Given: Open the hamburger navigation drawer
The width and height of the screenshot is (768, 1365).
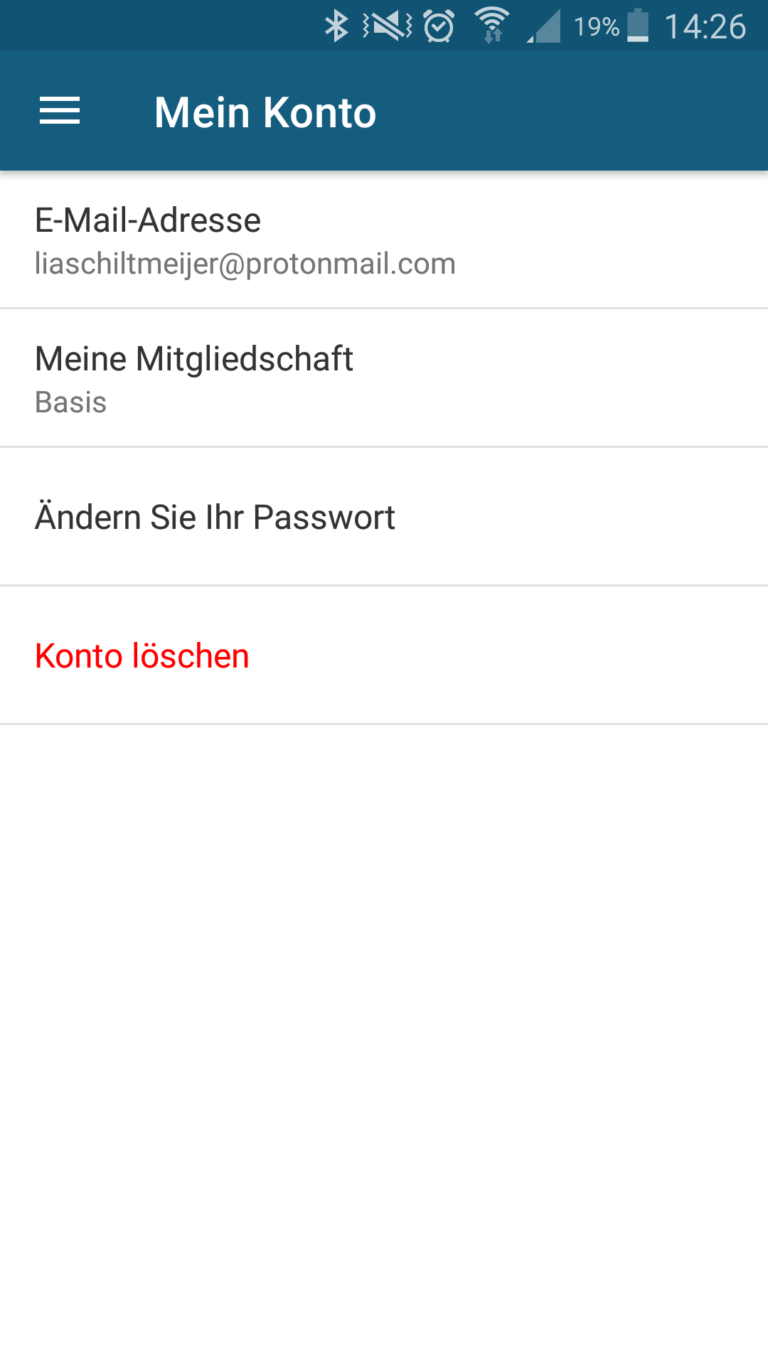Looking at the screenshot, I should [60, 112].
